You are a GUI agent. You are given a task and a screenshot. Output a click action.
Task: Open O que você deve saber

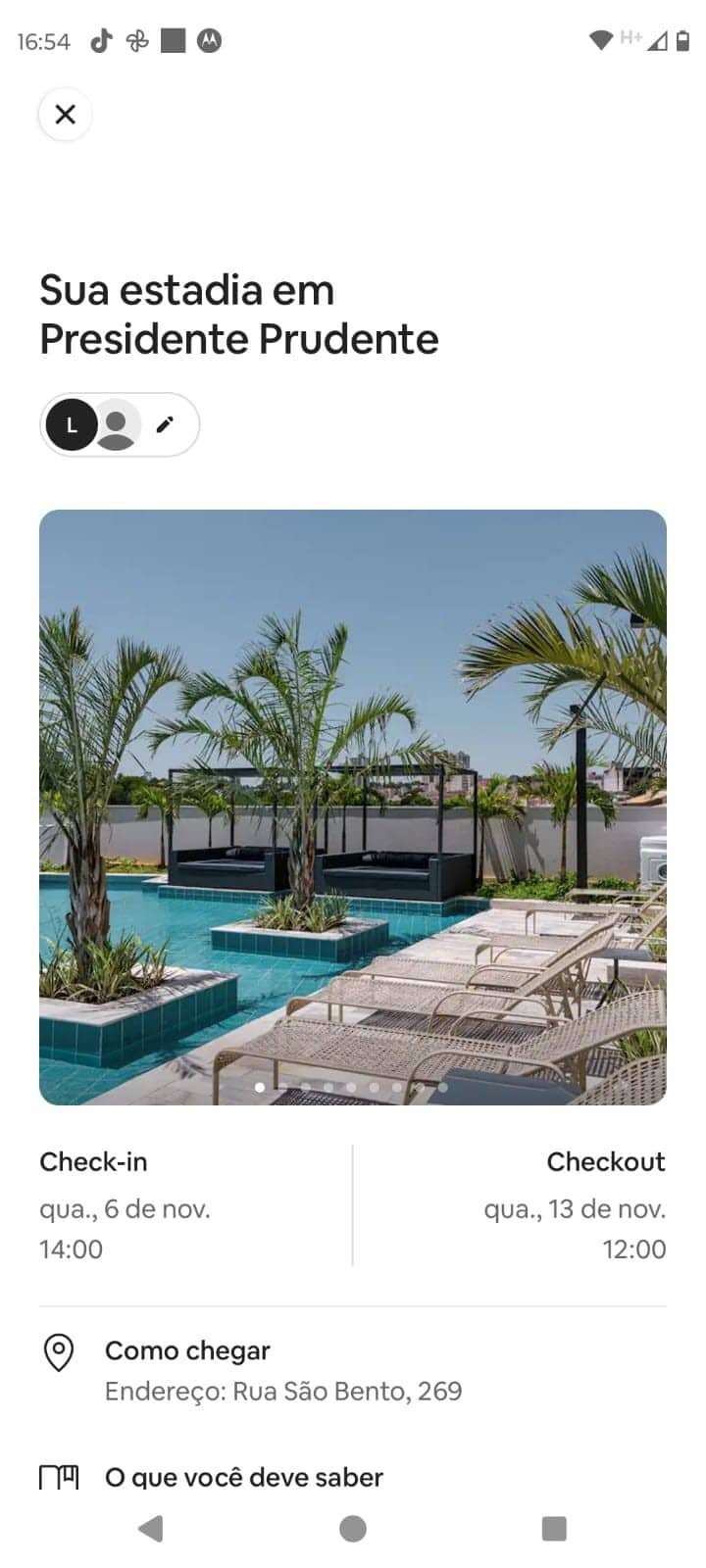click(x=243, y=1476)
